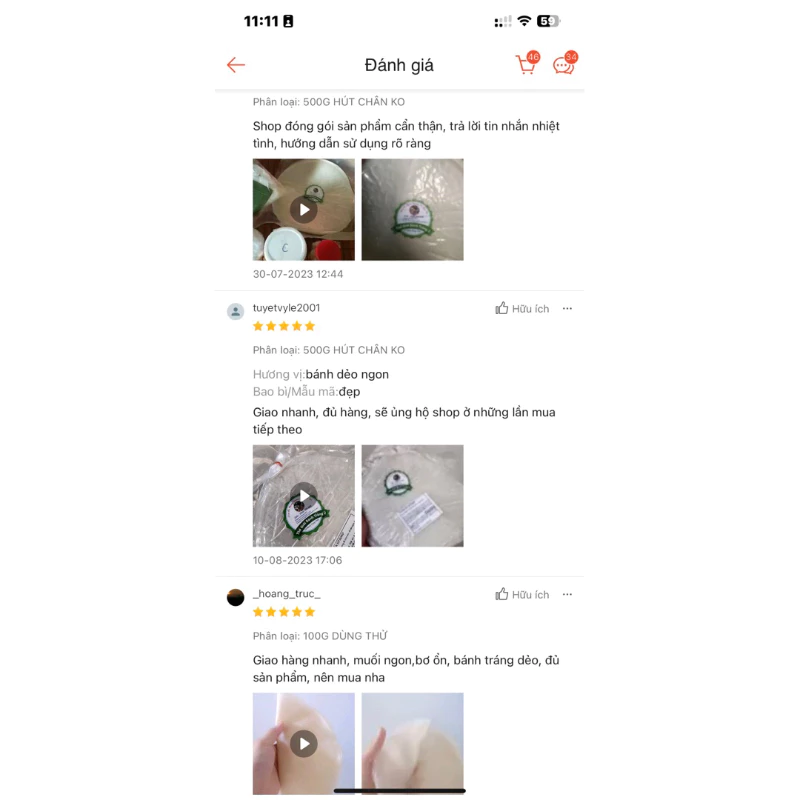The width and height of the screenshot is (800, 800).
Task: Open overflow menu on tuyetvyle2001's review
Action: tap(567, 309)
